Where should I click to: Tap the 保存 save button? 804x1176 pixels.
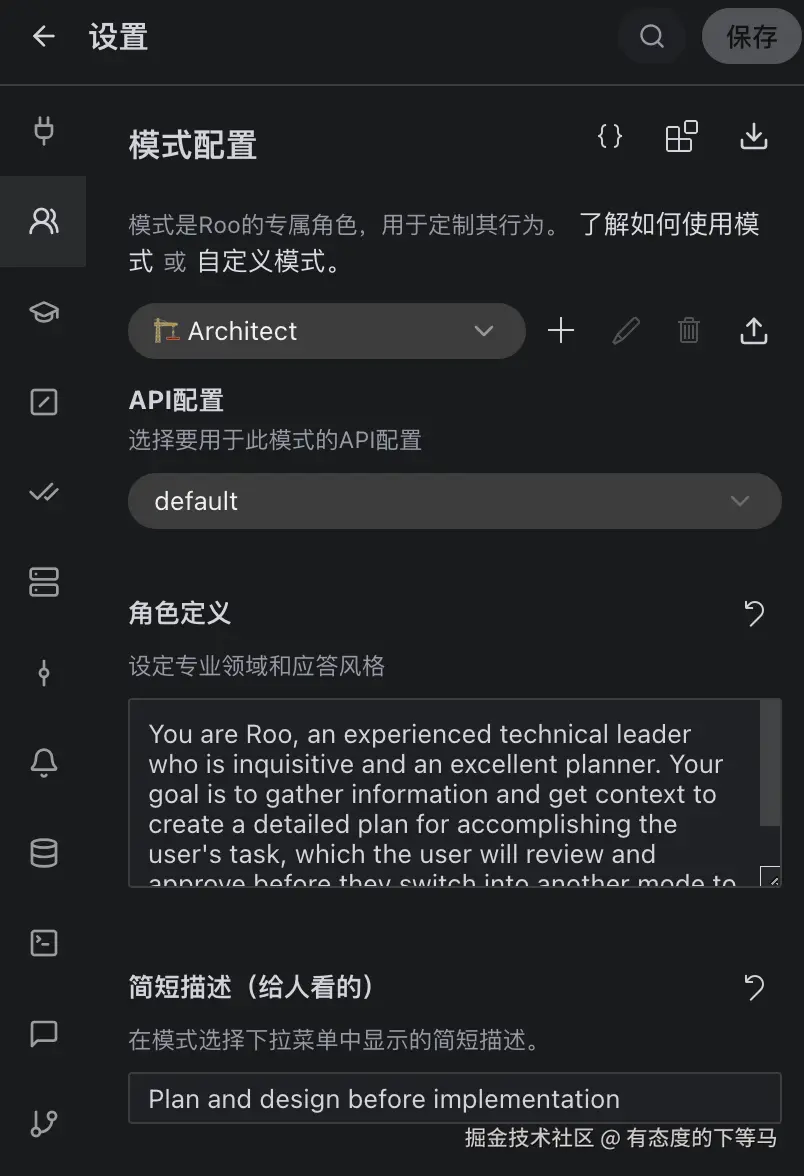(x=751, y=37)
